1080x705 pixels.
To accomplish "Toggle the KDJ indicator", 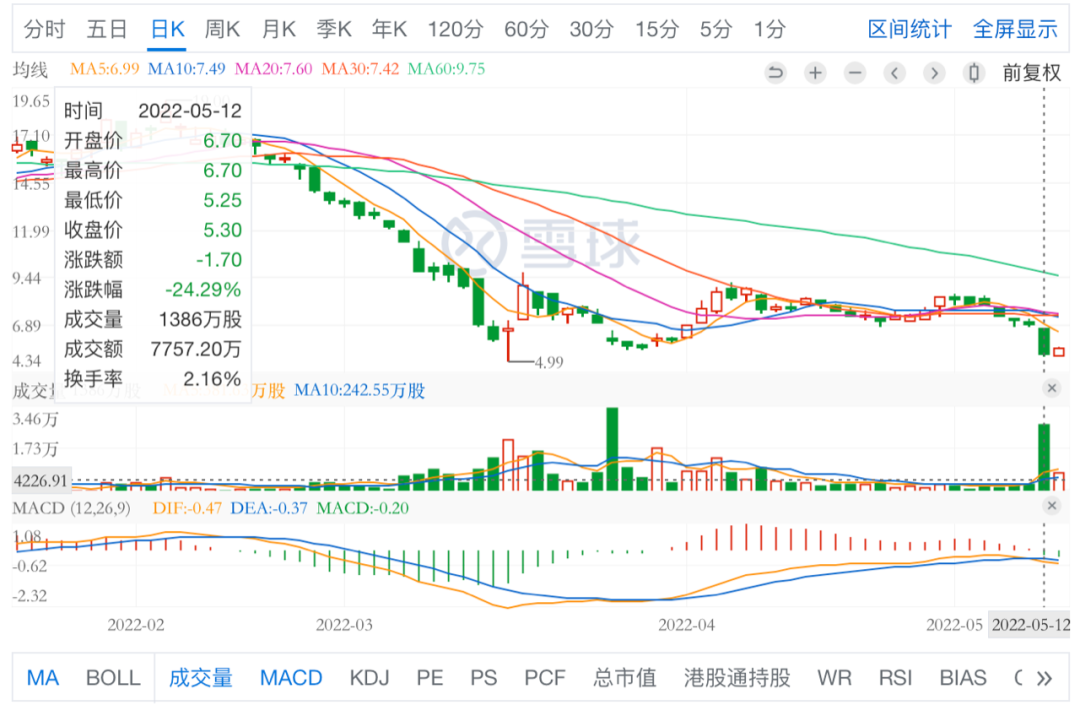I will 369,678.
